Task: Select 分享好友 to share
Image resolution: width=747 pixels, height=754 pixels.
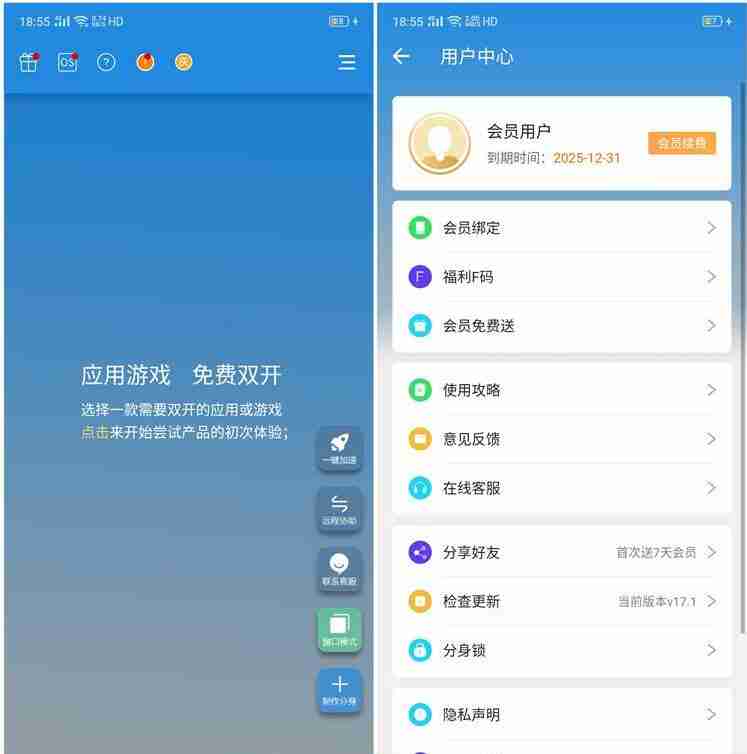Action: pos(561,552)
